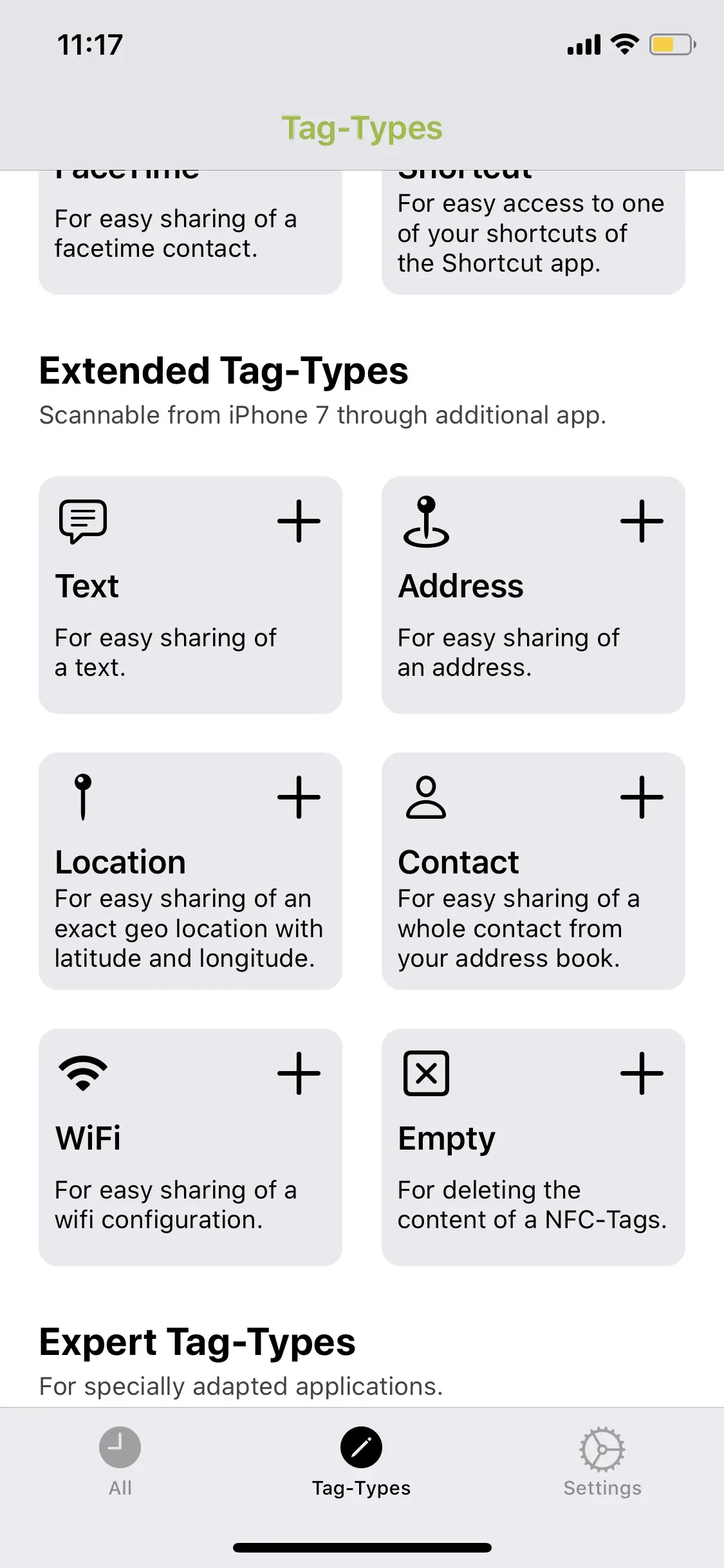Click the Address map-pin icon

(x=427, y=523)
